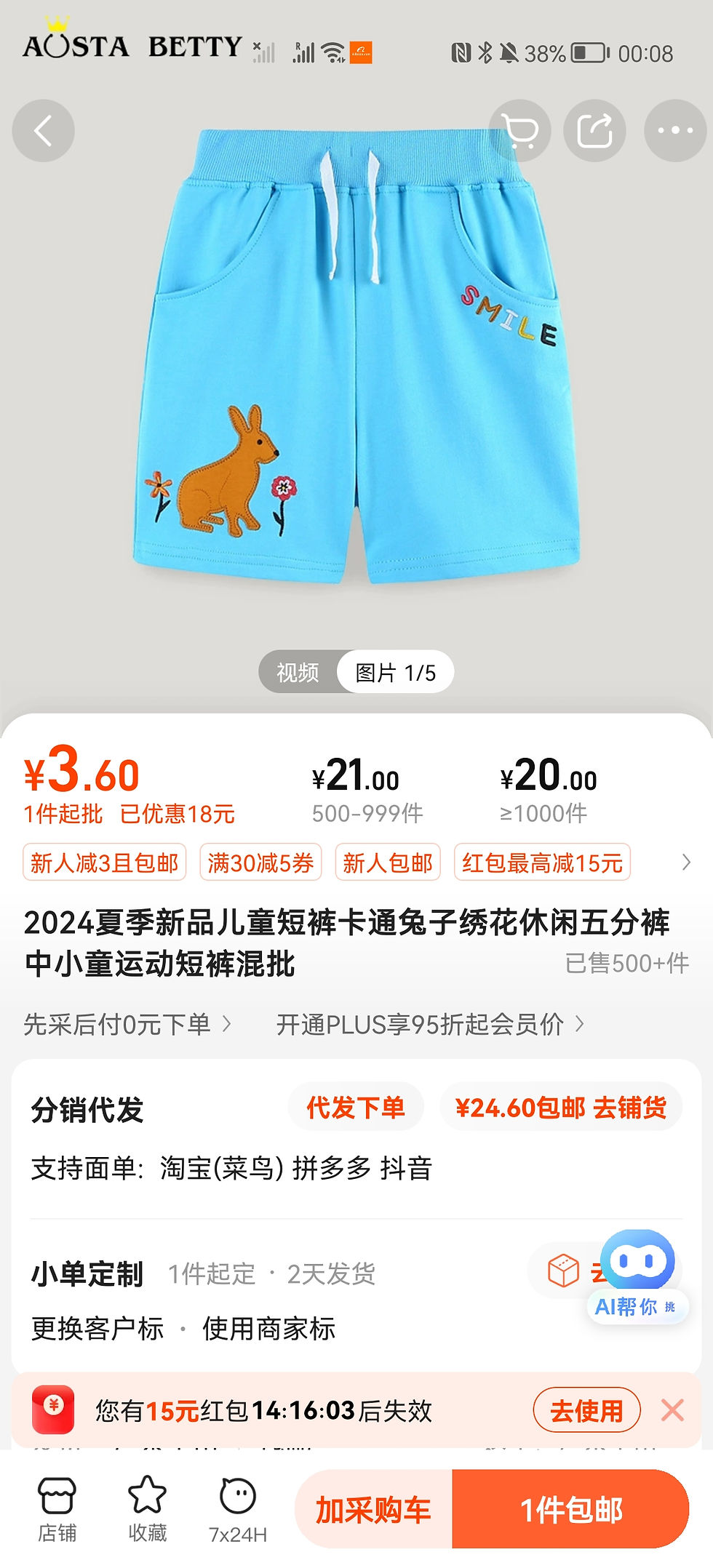Screen dimensions: 713x1568
Task: Tap the 满30减5券 coupon chip
Action: 260,863
